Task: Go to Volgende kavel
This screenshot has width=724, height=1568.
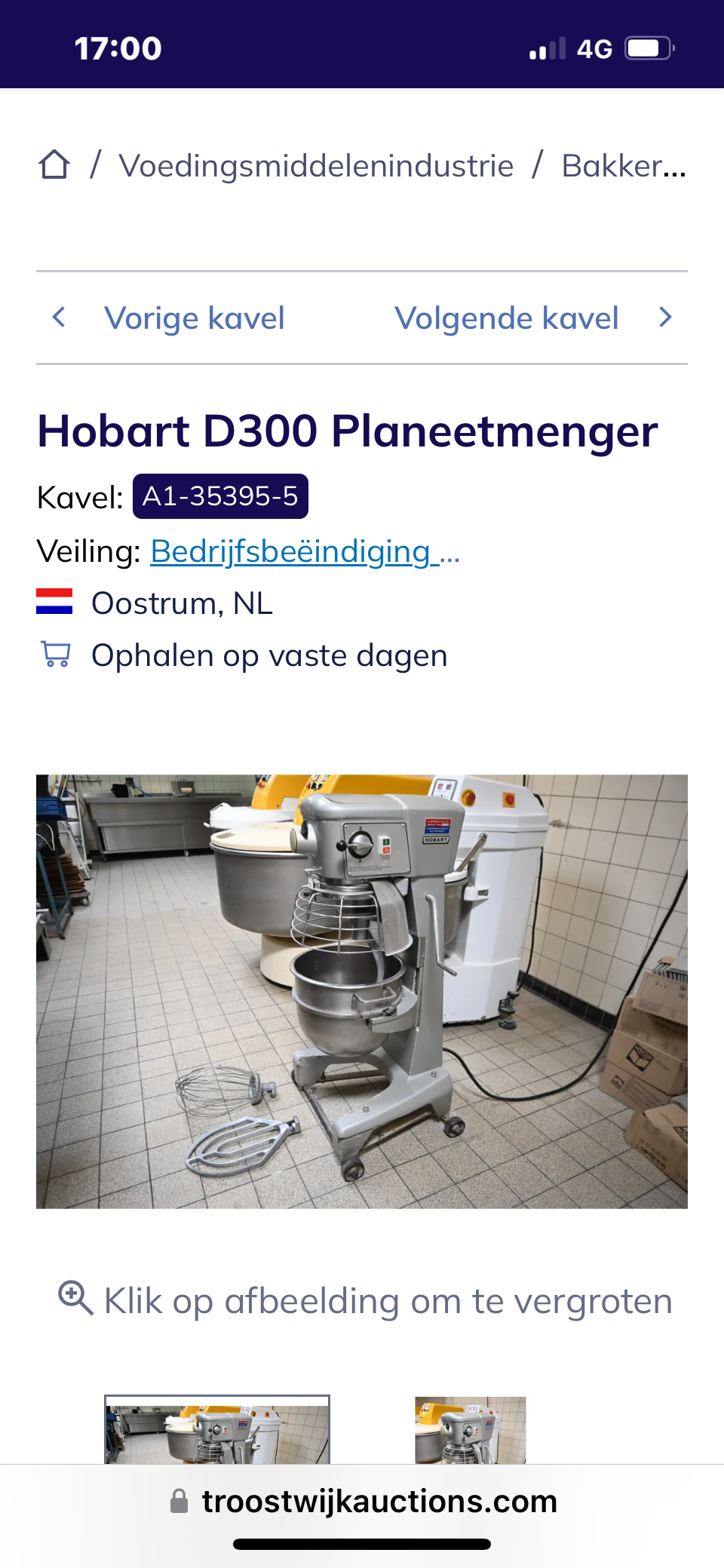Action: [x=533, y=318]
